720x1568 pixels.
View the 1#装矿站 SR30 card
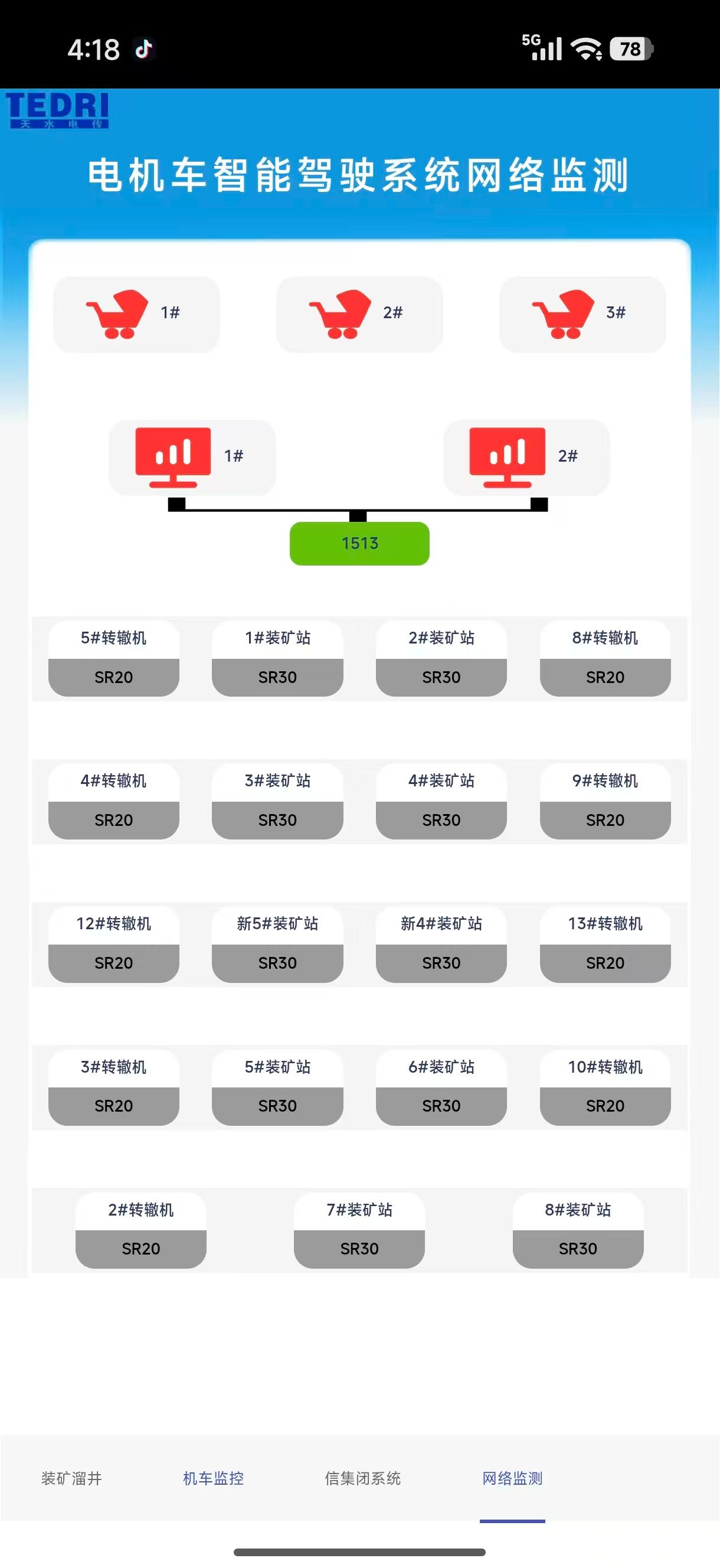[277, 658]
